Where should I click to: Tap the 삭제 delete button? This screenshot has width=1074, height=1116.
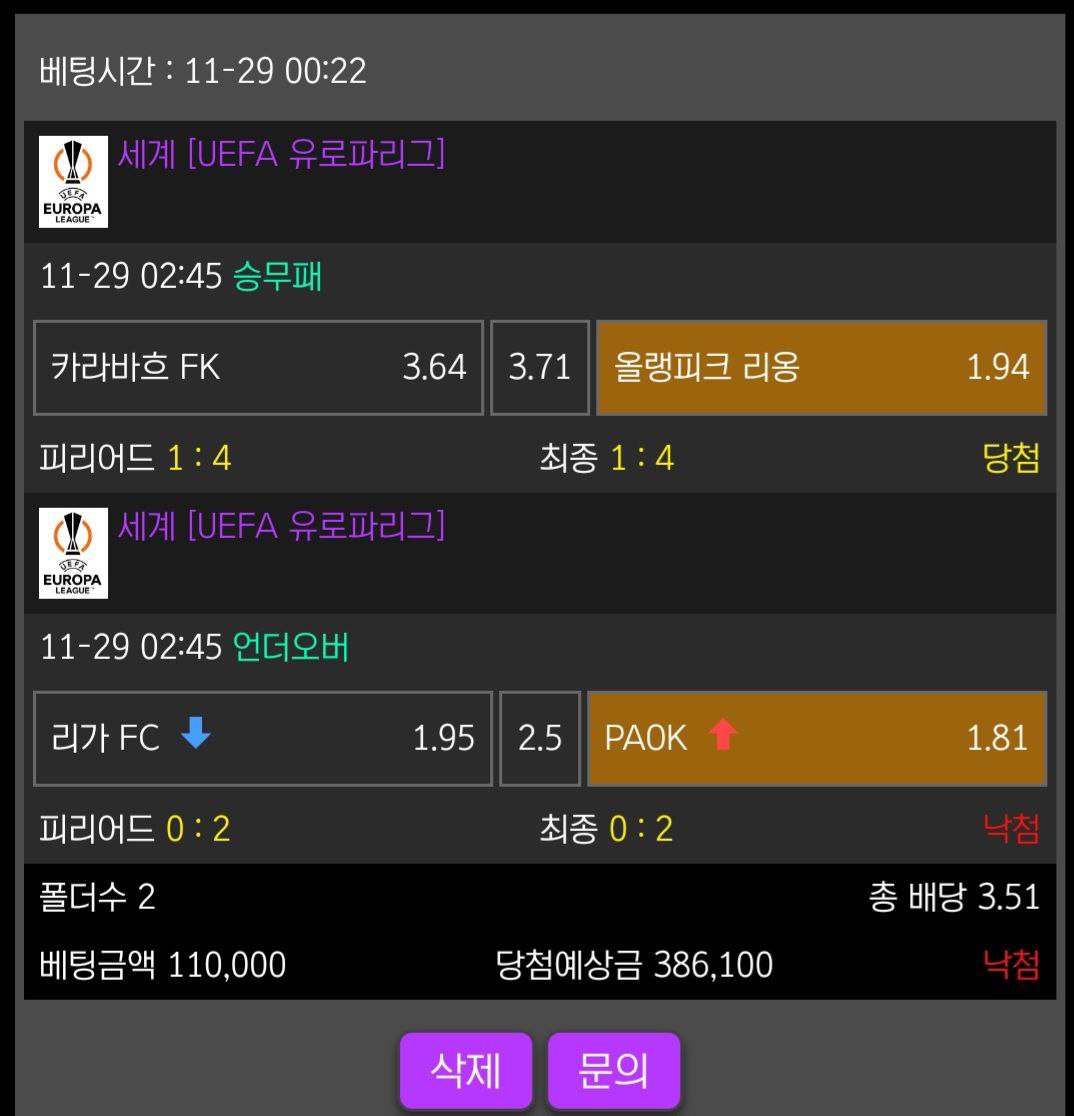[x=466, y=1071]
